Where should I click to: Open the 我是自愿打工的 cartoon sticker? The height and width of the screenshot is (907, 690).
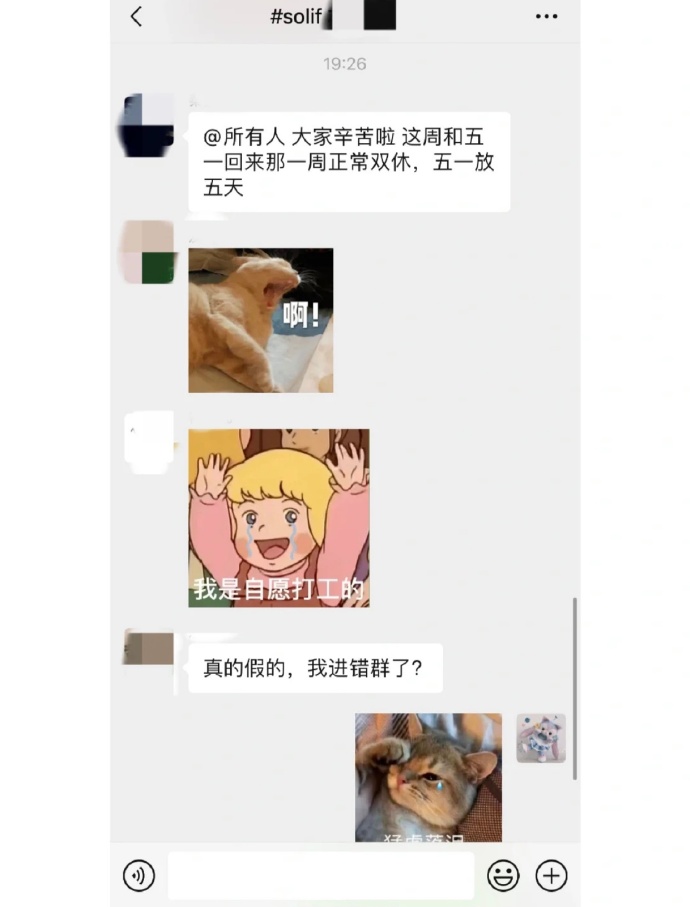point(279,517)
